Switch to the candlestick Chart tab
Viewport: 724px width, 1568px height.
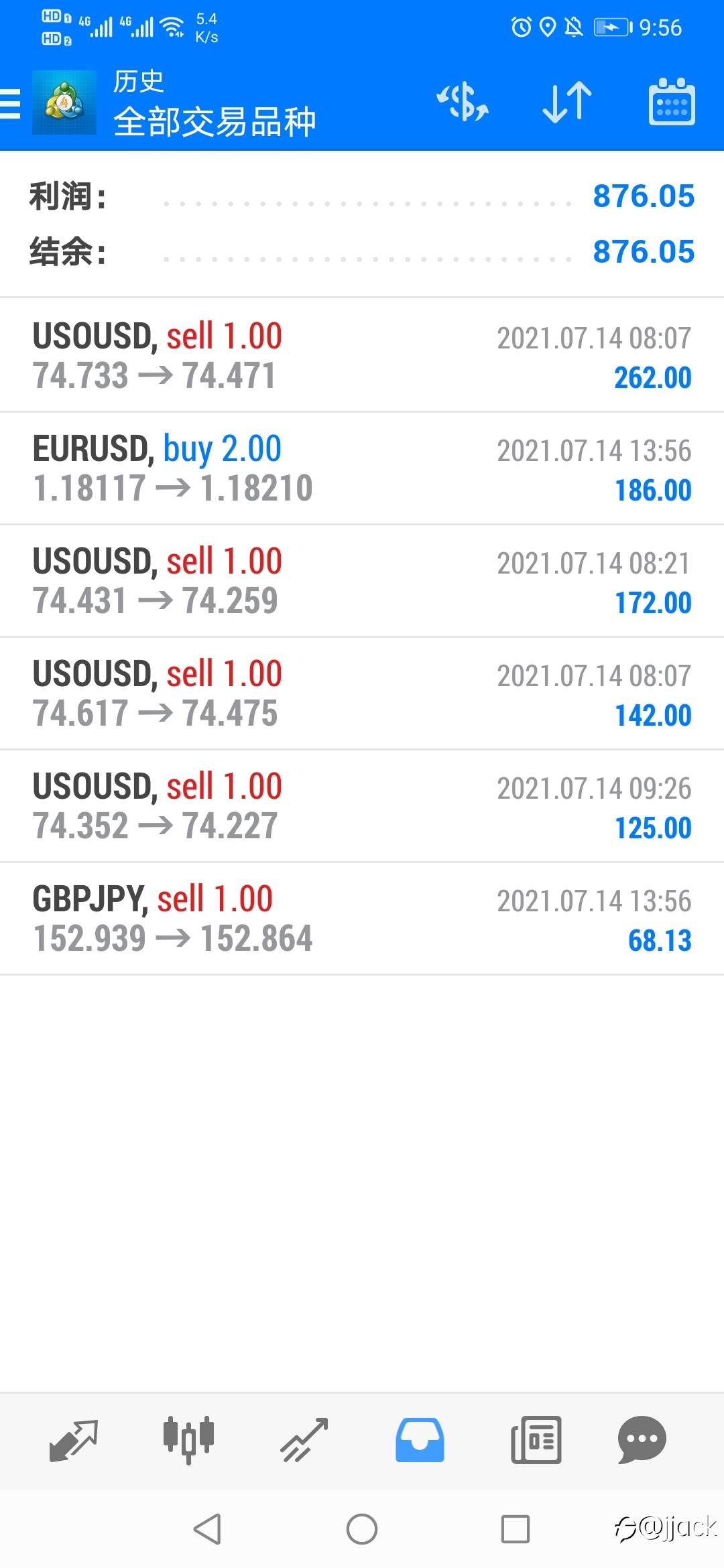188,1440
